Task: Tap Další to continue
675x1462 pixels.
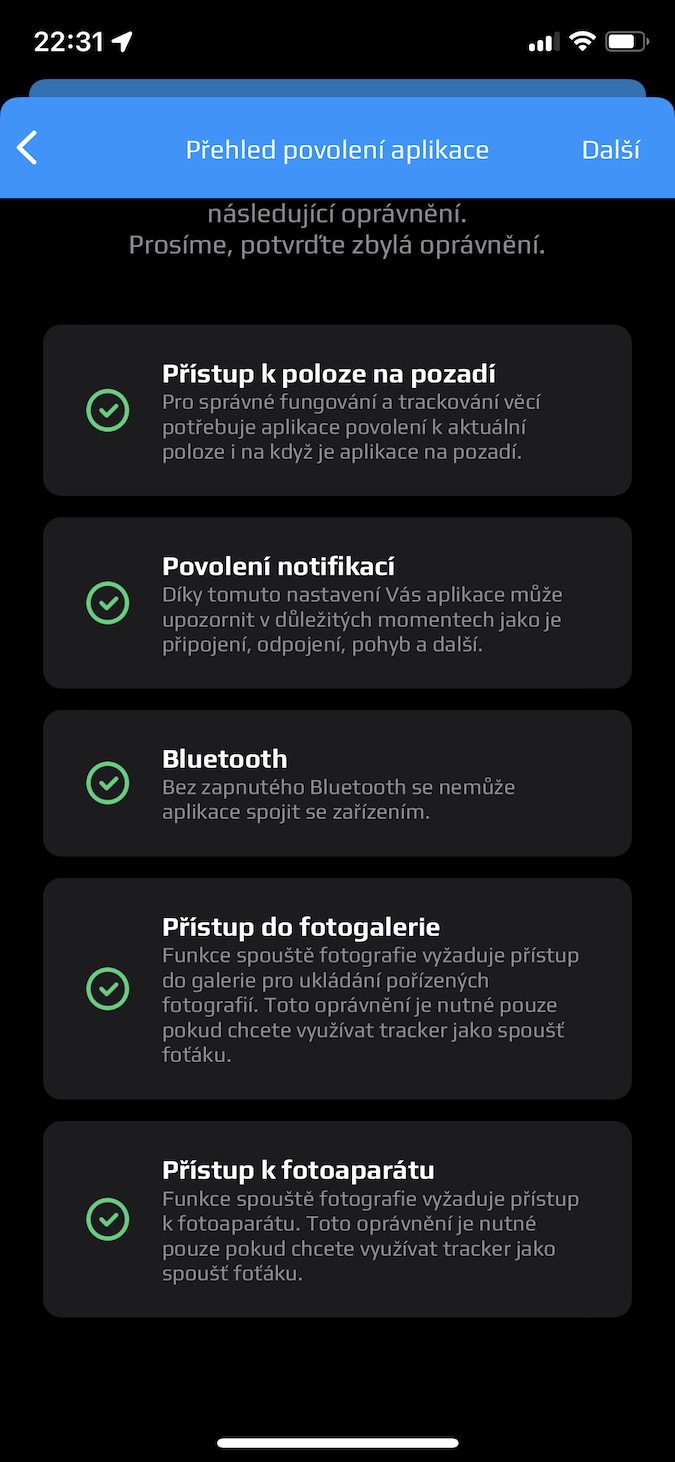Action: tap(610, 150)
